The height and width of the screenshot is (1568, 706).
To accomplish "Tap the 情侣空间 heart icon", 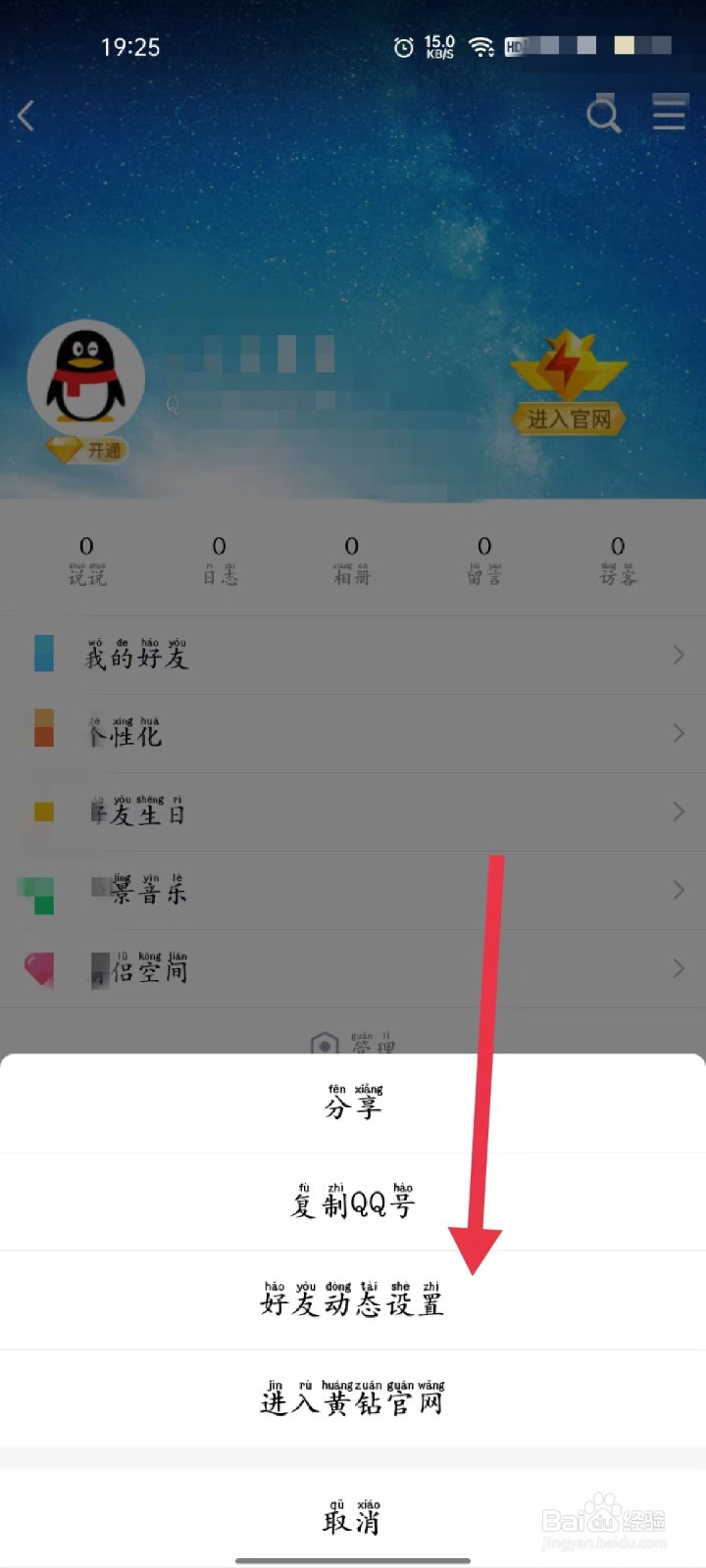I will pos(43,967).
